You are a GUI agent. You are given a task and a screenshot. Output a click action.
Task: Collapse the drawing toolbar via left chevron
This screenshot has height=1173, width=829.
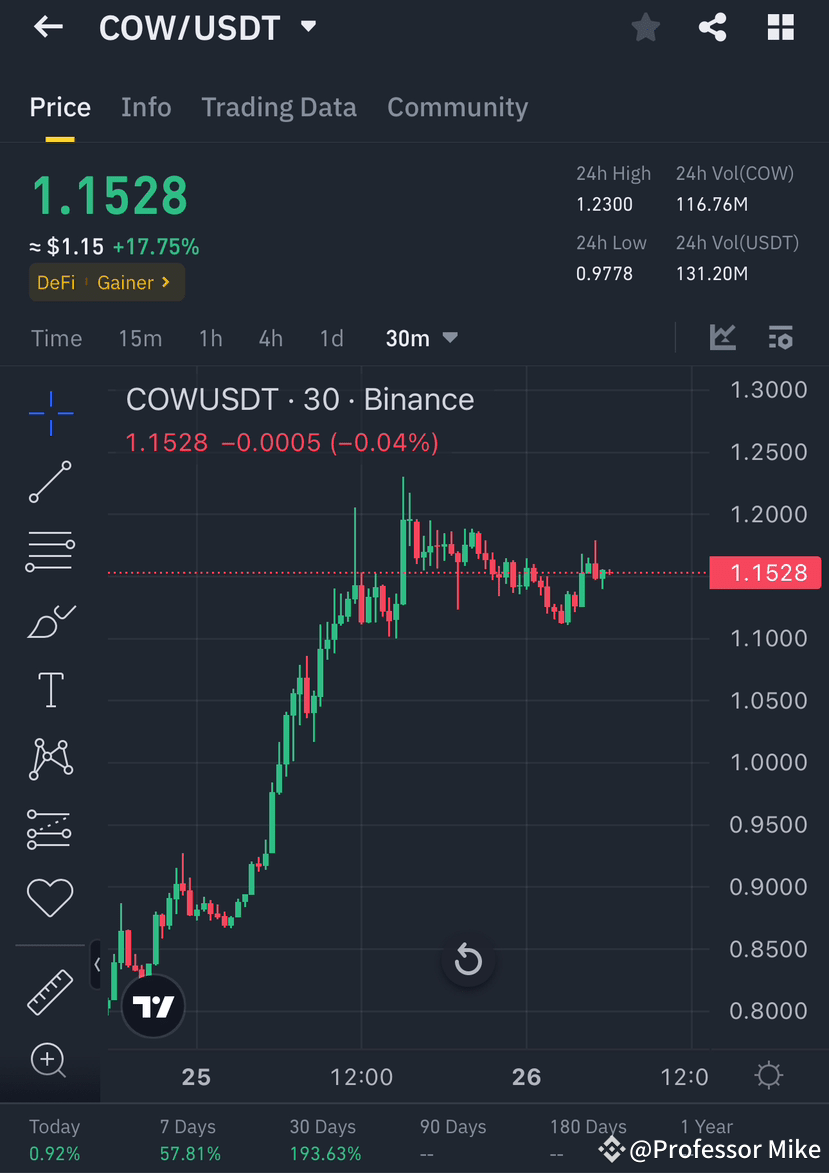click(95, 965)
